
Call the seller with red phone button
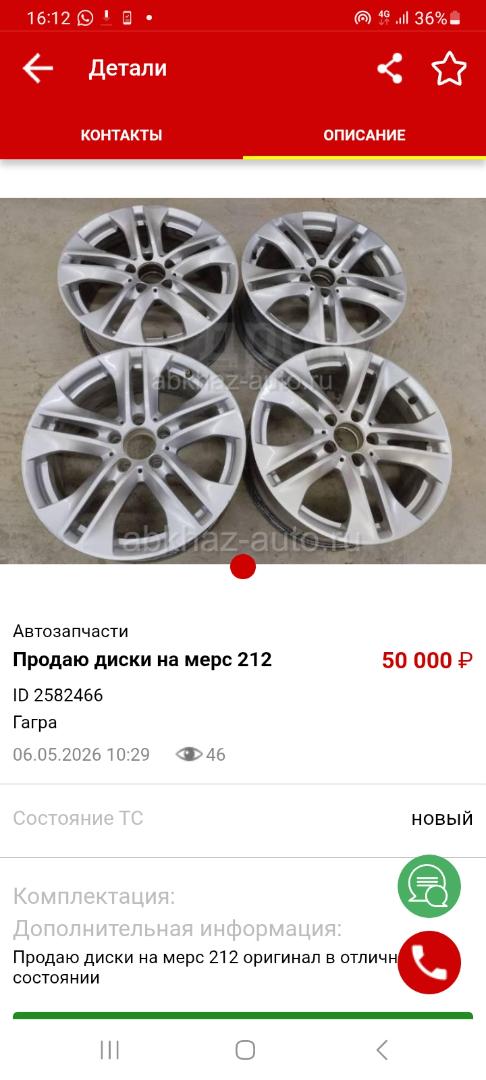(429, 962)
